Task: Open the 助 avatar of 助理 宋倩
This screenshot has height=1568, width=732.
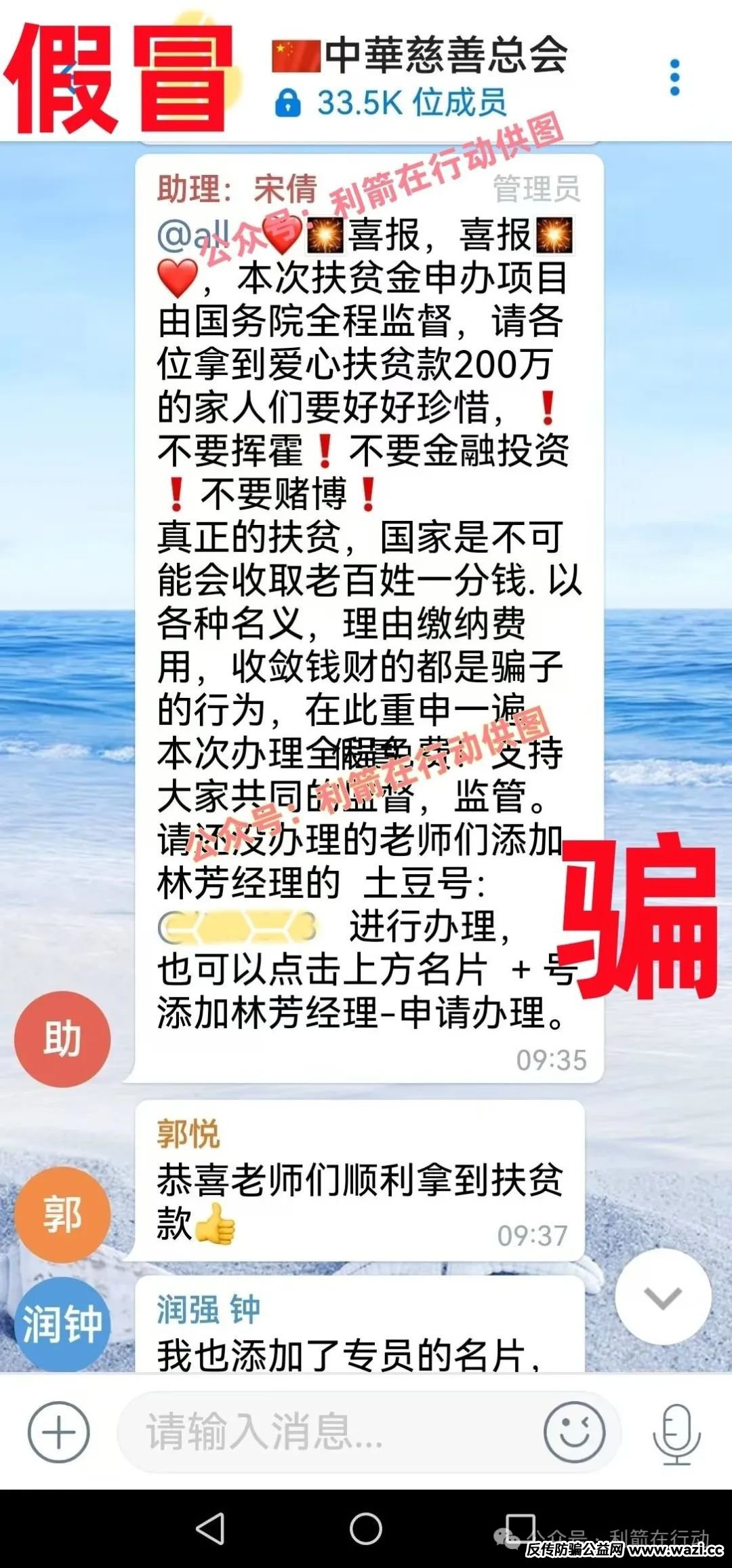Action: 62,1038
